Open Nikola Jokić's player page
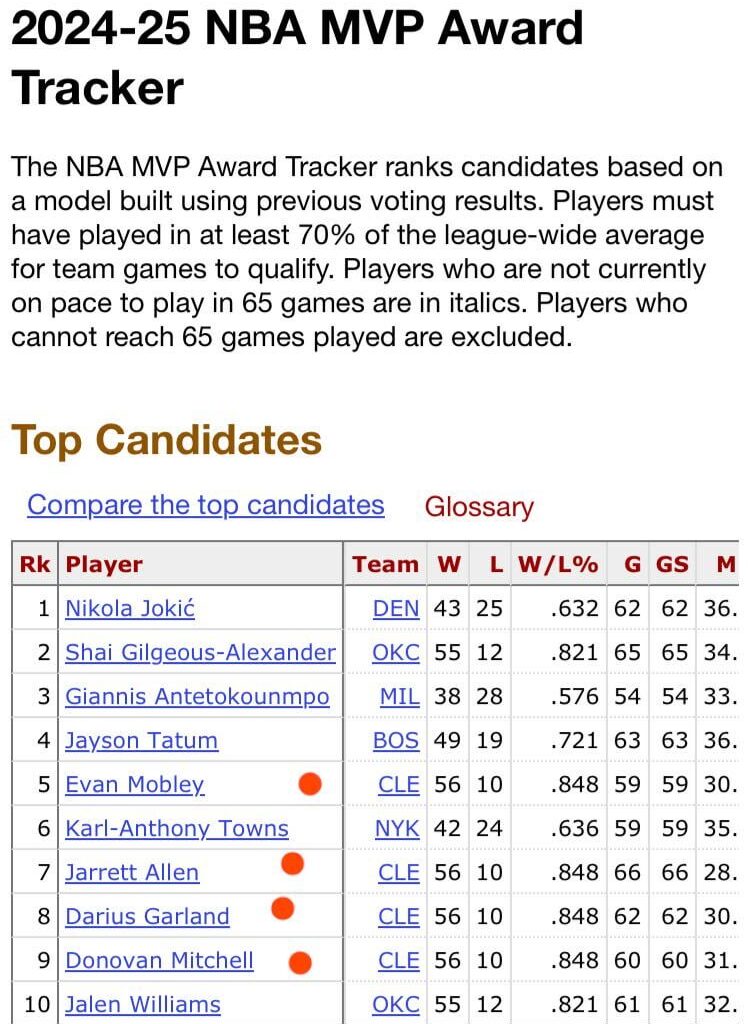 click(x=131, y=608)
